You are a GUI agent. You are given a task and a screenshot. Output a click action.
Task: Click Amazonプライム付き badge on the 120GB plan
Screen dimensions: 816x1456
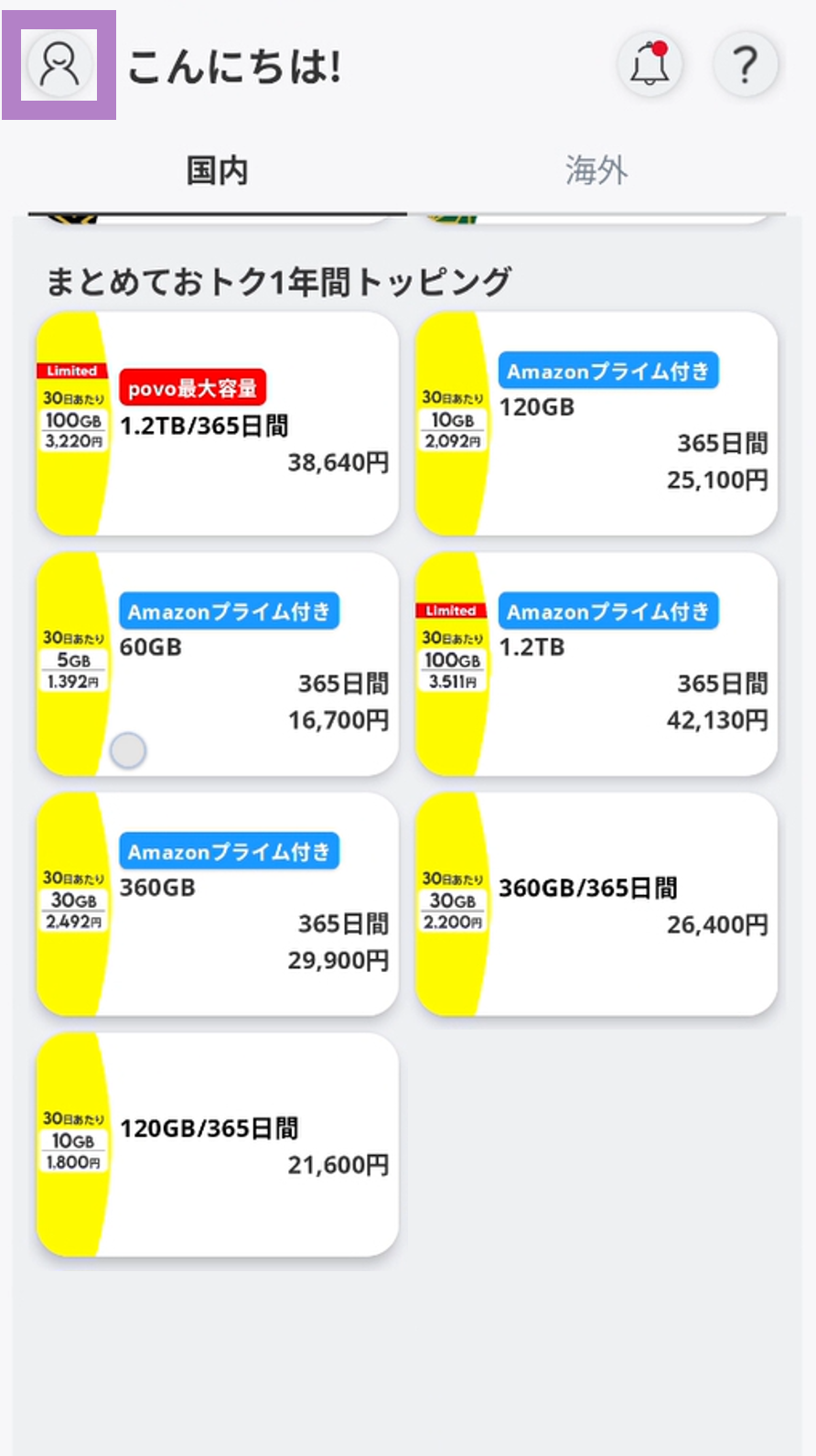click(x=608, y=370)
